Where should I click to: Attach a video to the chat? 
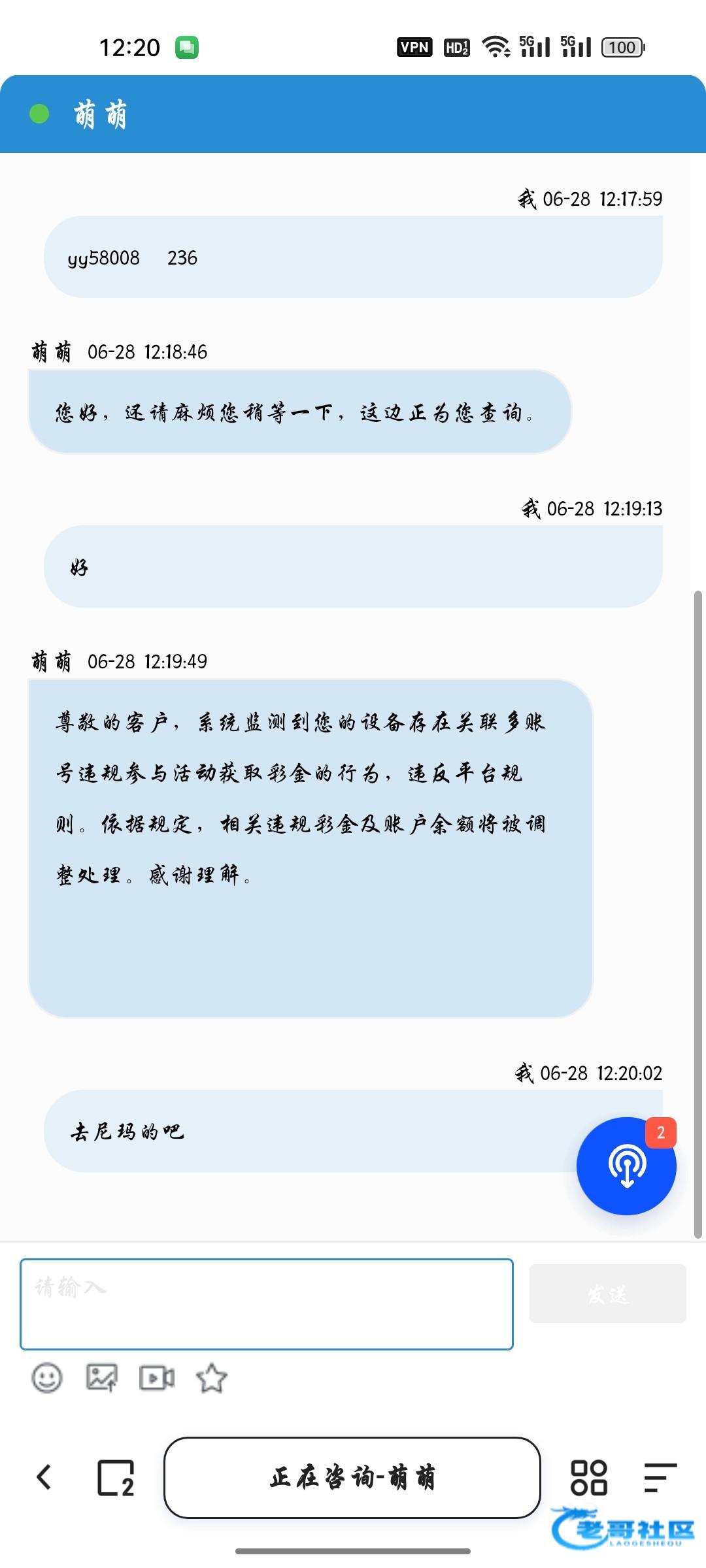click(x=157, y=1379)
